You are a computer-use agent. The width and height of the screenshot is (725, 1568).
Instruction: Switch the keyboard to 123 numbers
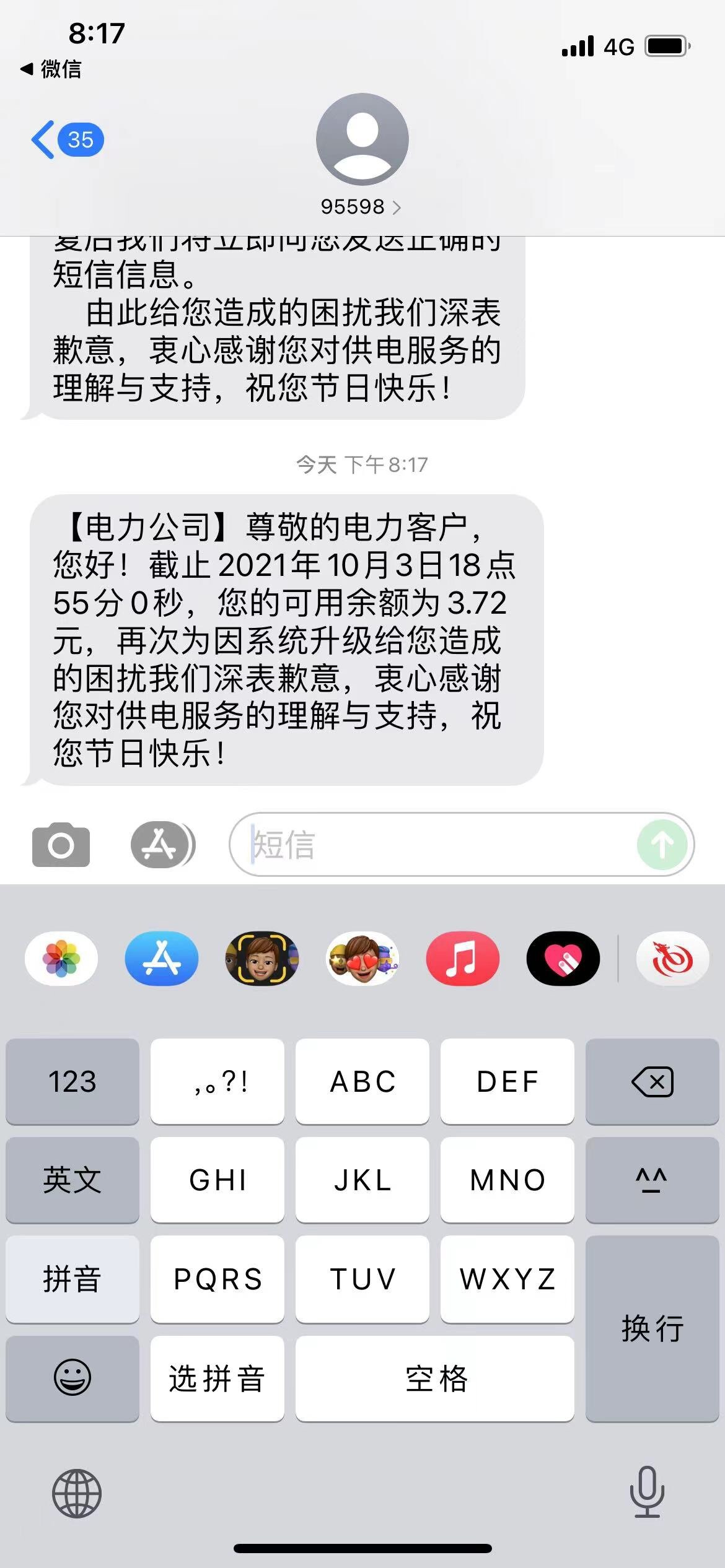coord(72,1081)
